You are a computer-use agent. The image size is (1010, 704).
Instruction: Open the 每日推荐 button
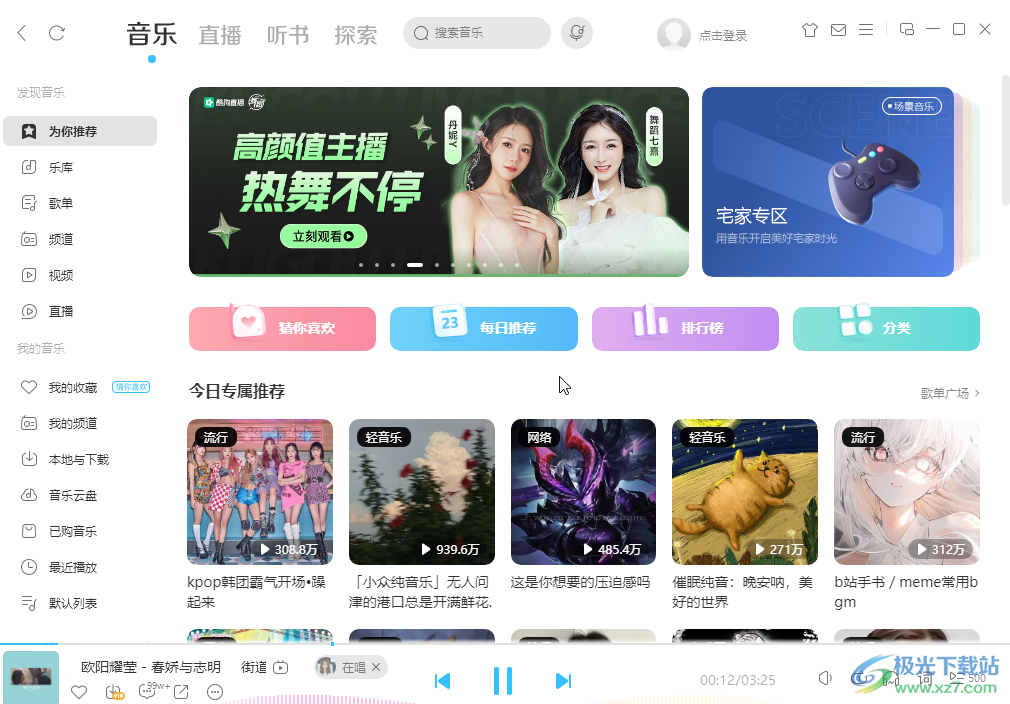coord(484,329)
